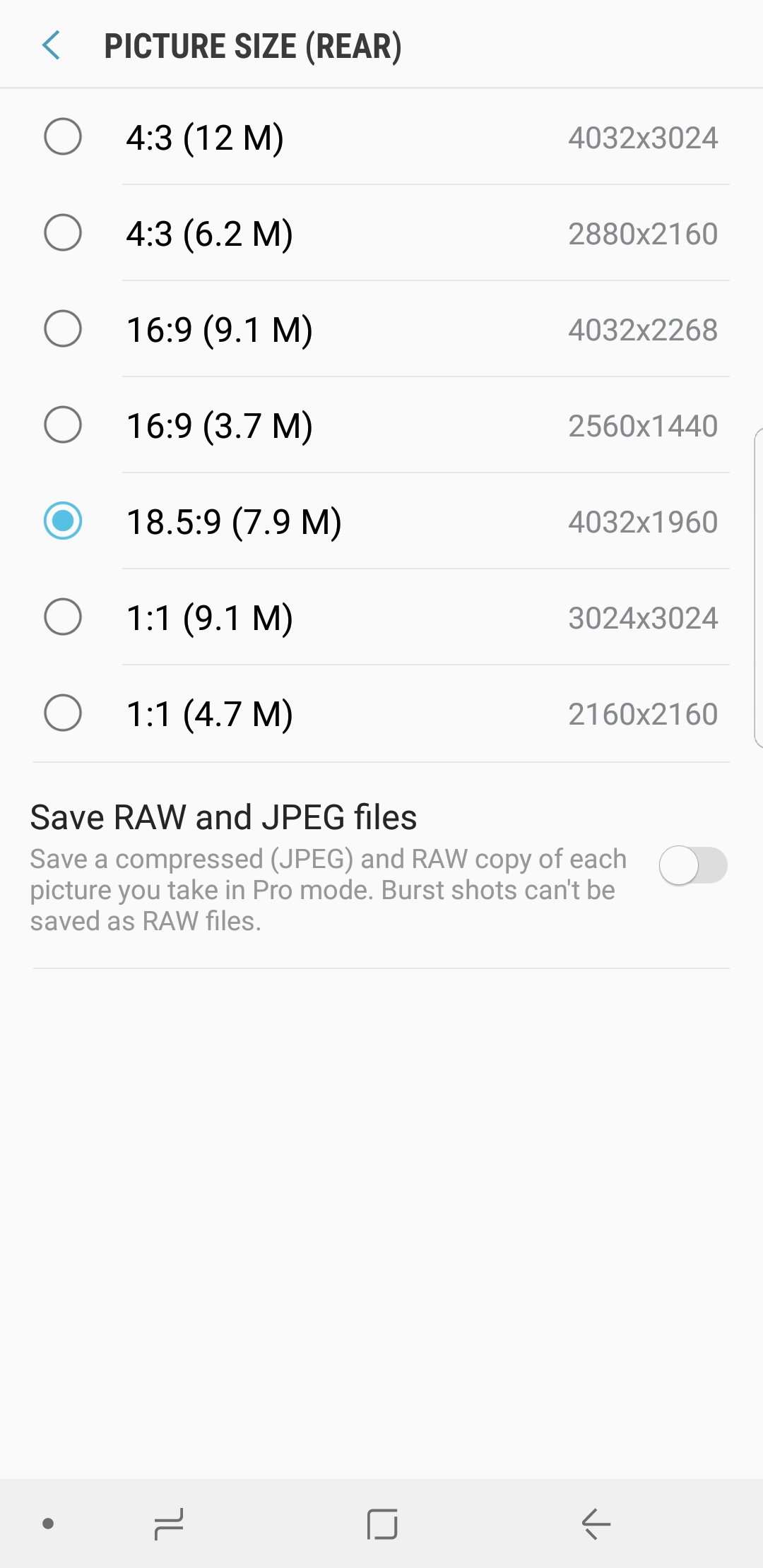Enable Save RAW and JPEG files

tap(693, 865)
